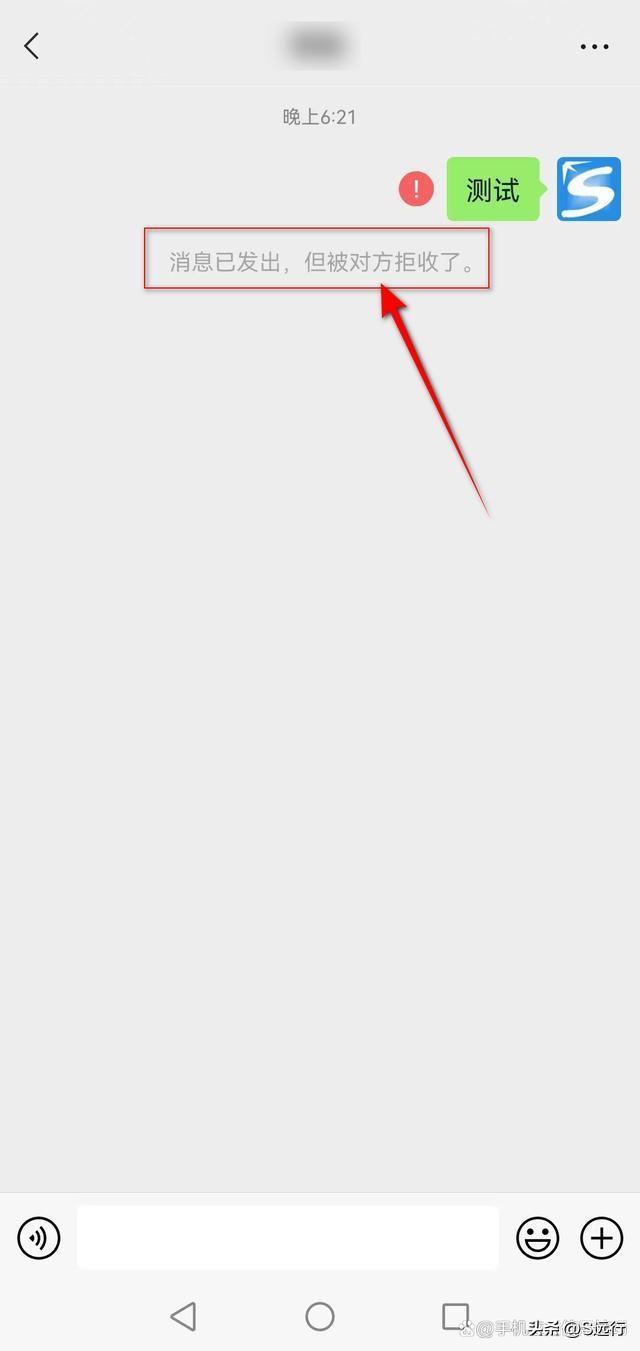The width and height of the screenshot is (640, 1351).
Task: Open the plus attachments menu
Action: coord(601,1238)
